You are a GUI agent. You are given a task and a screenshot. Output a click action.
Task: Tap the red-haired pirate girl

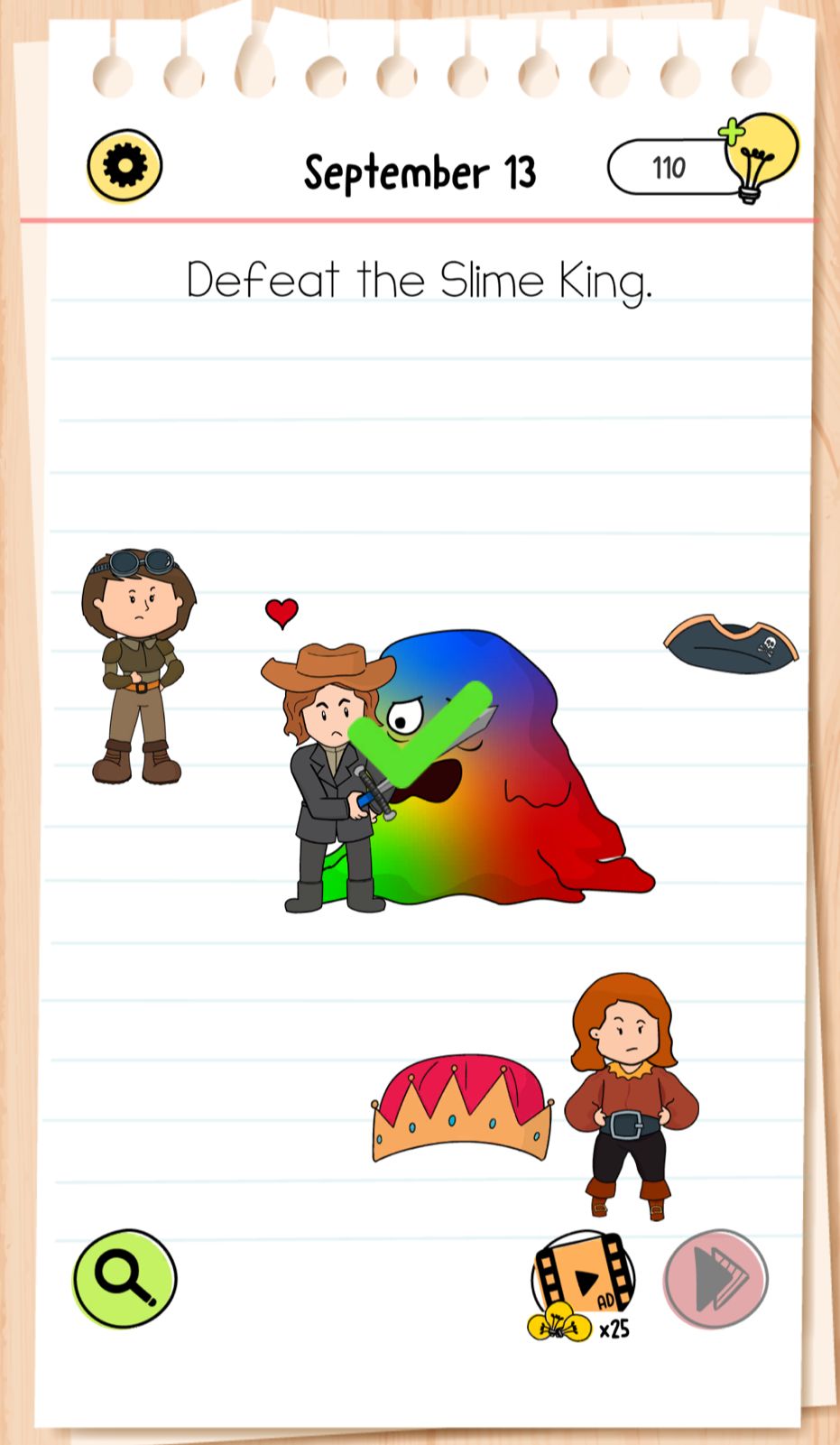631,1096
